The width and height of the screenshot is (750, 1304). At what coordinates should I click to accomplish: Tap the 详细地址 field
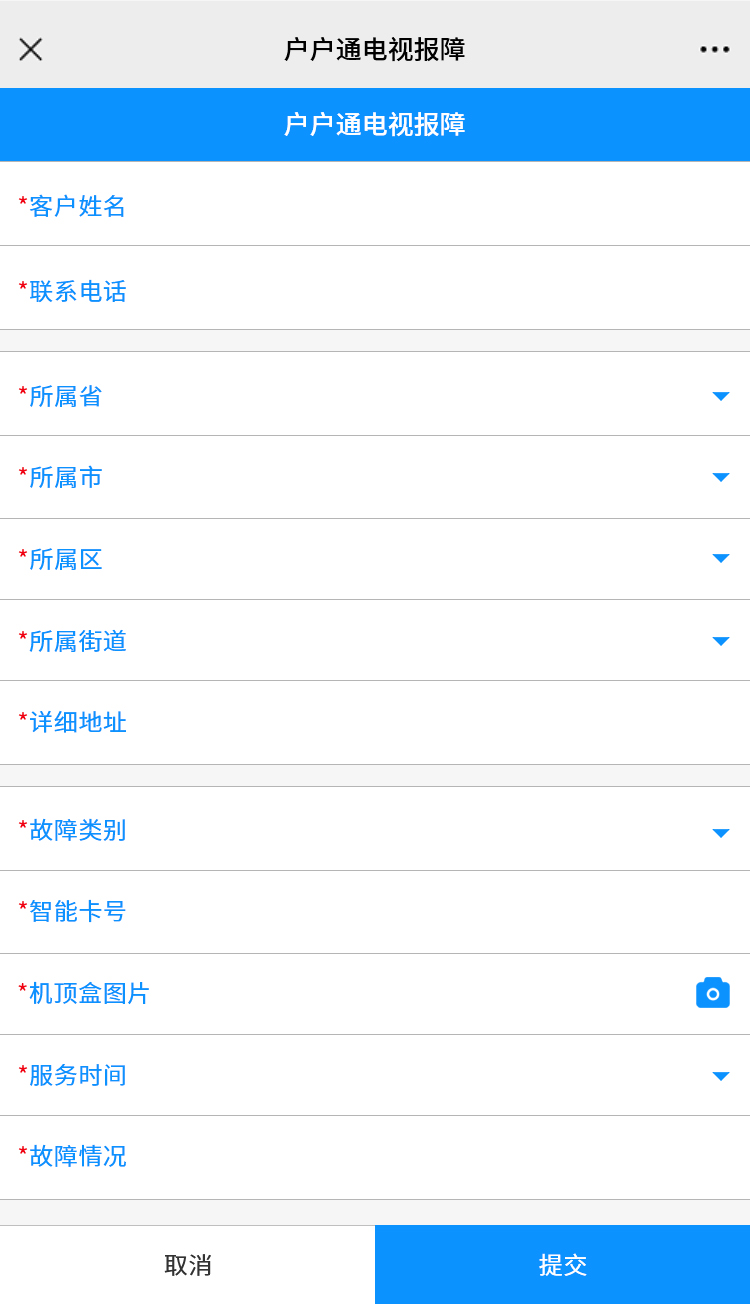[400, 722]
